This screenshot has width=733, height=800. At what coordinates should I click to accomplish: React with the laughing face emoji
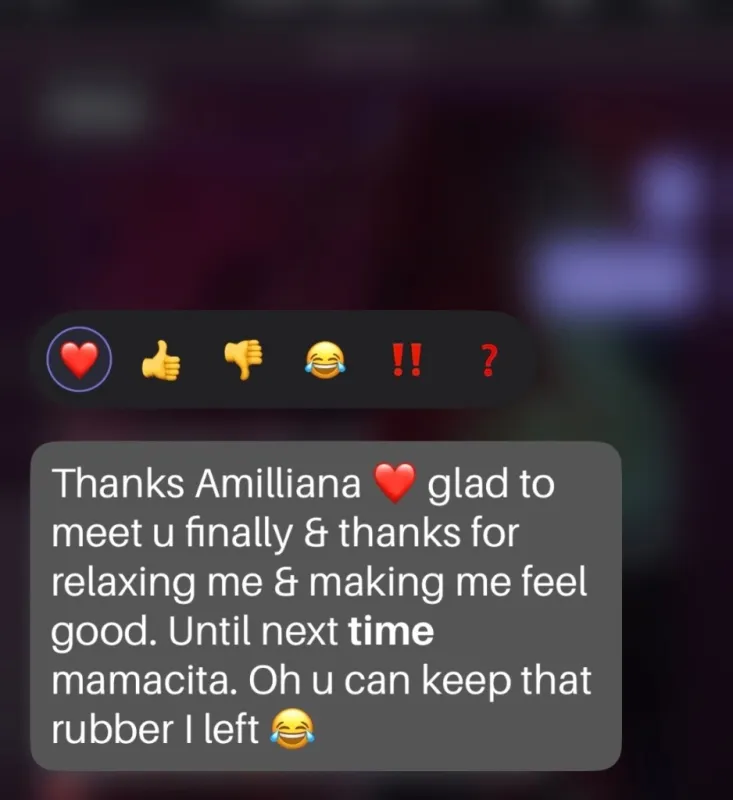(x=324, y=360)
